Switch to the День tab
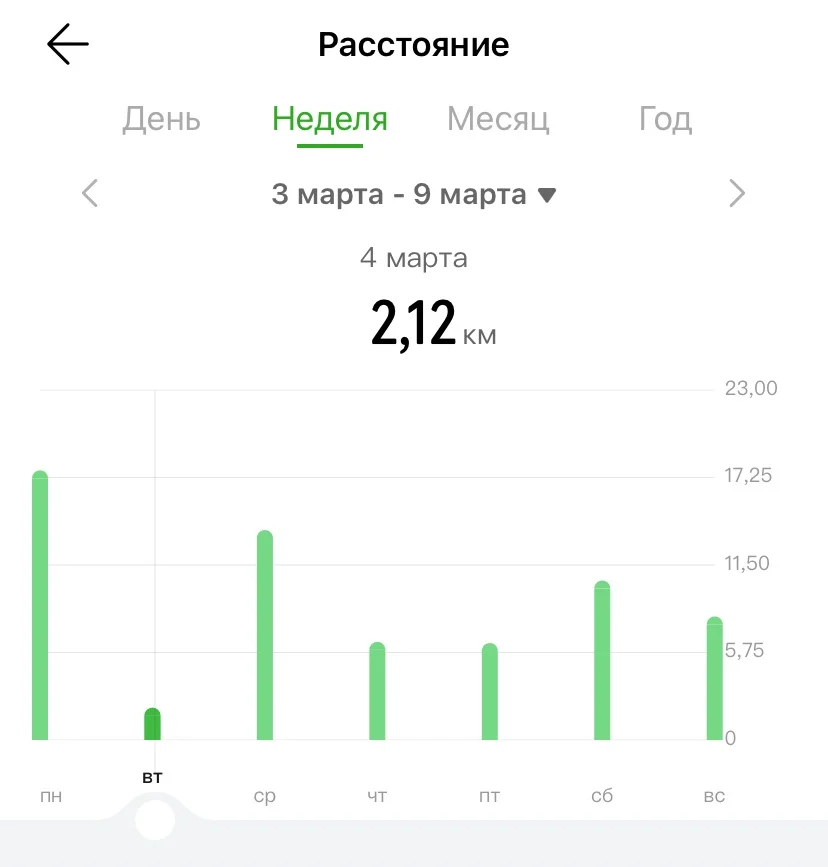The width and height of the screenshot is (828, 867). click(161, 119)
